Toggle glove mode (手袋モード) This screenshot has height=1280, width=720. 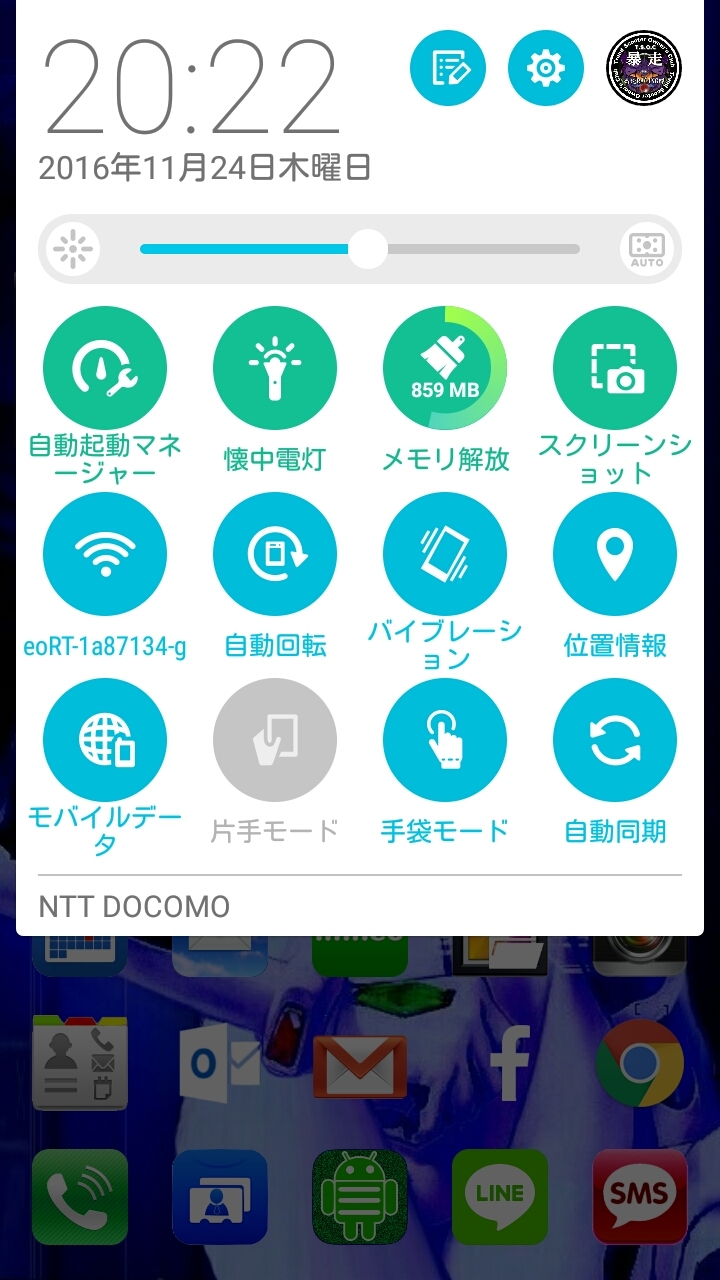click(x=445, y=740)
